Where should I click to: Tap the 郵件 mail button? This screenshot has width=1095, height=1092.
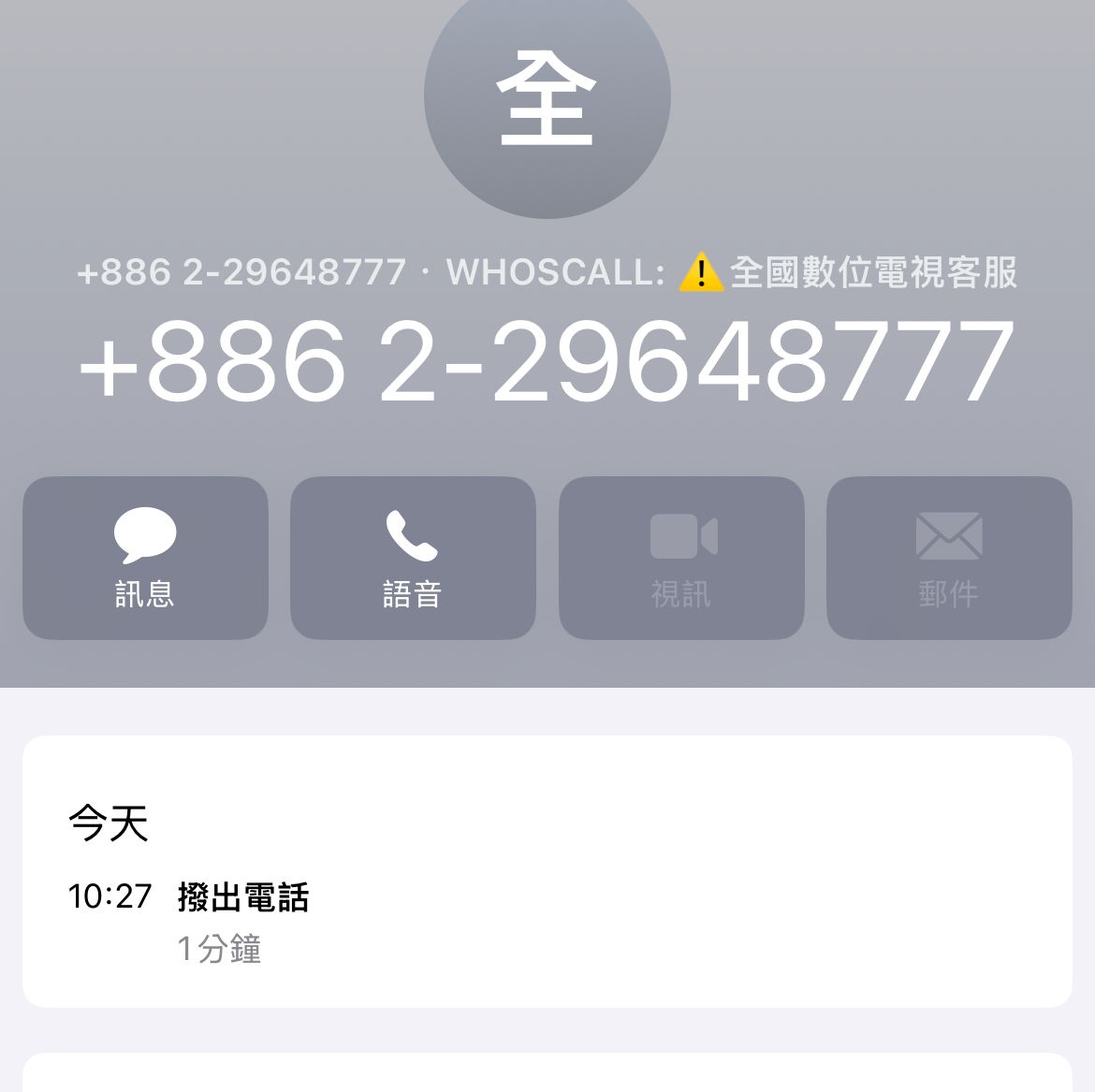tap(949, 558)
